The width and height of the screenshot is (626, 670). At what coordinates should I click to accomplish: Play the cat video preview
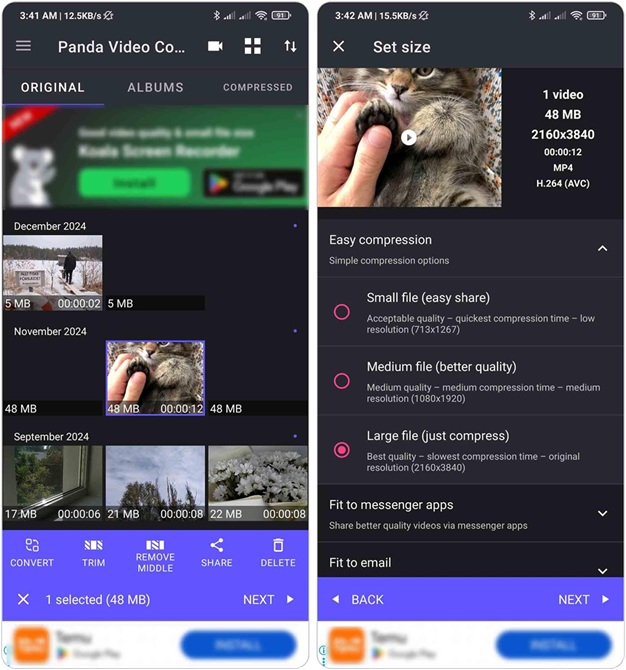tap(409, 138)
